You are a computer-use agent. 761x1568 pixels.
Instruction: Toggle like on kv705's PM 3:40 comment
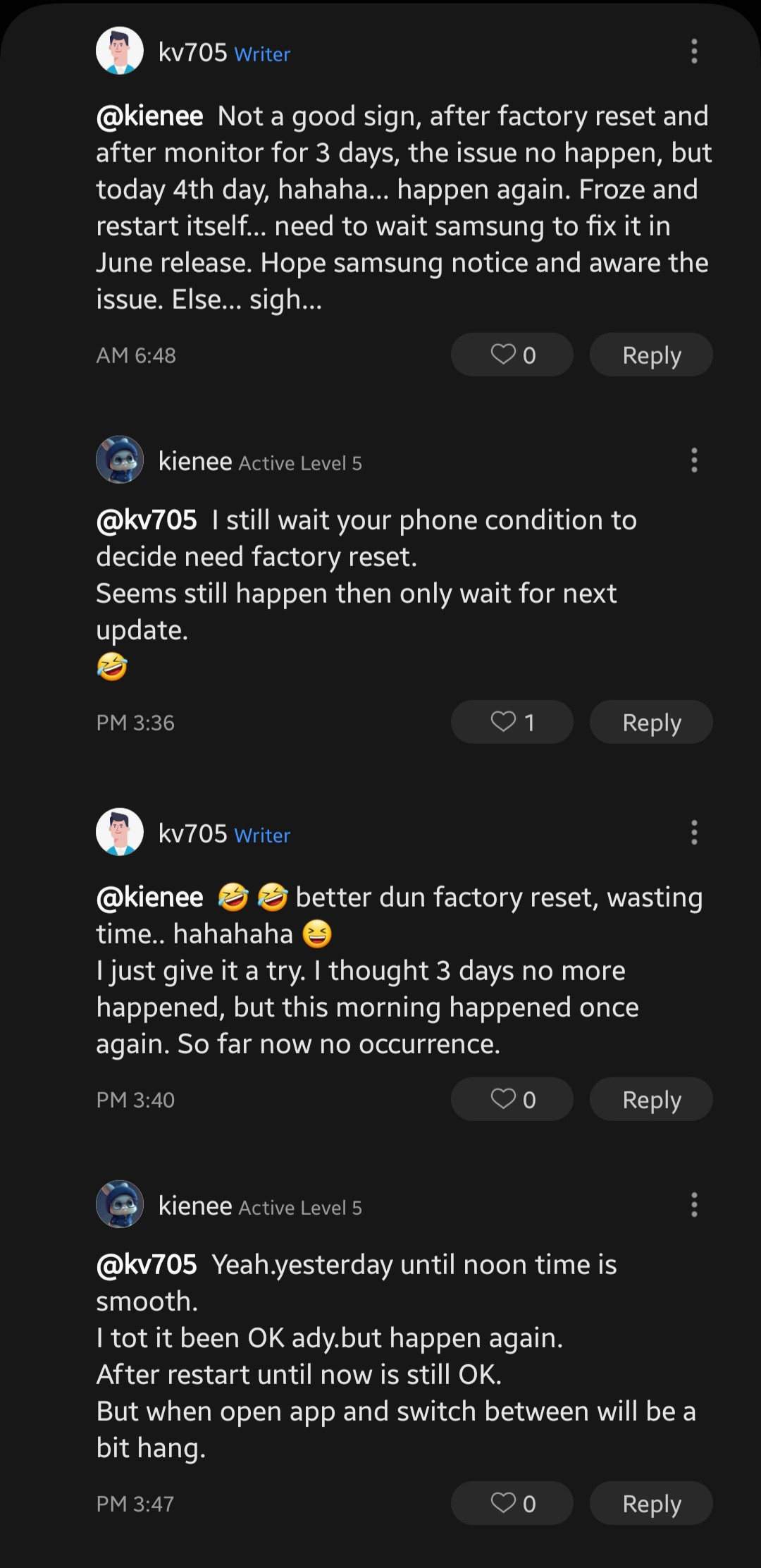click(512, 1099)
